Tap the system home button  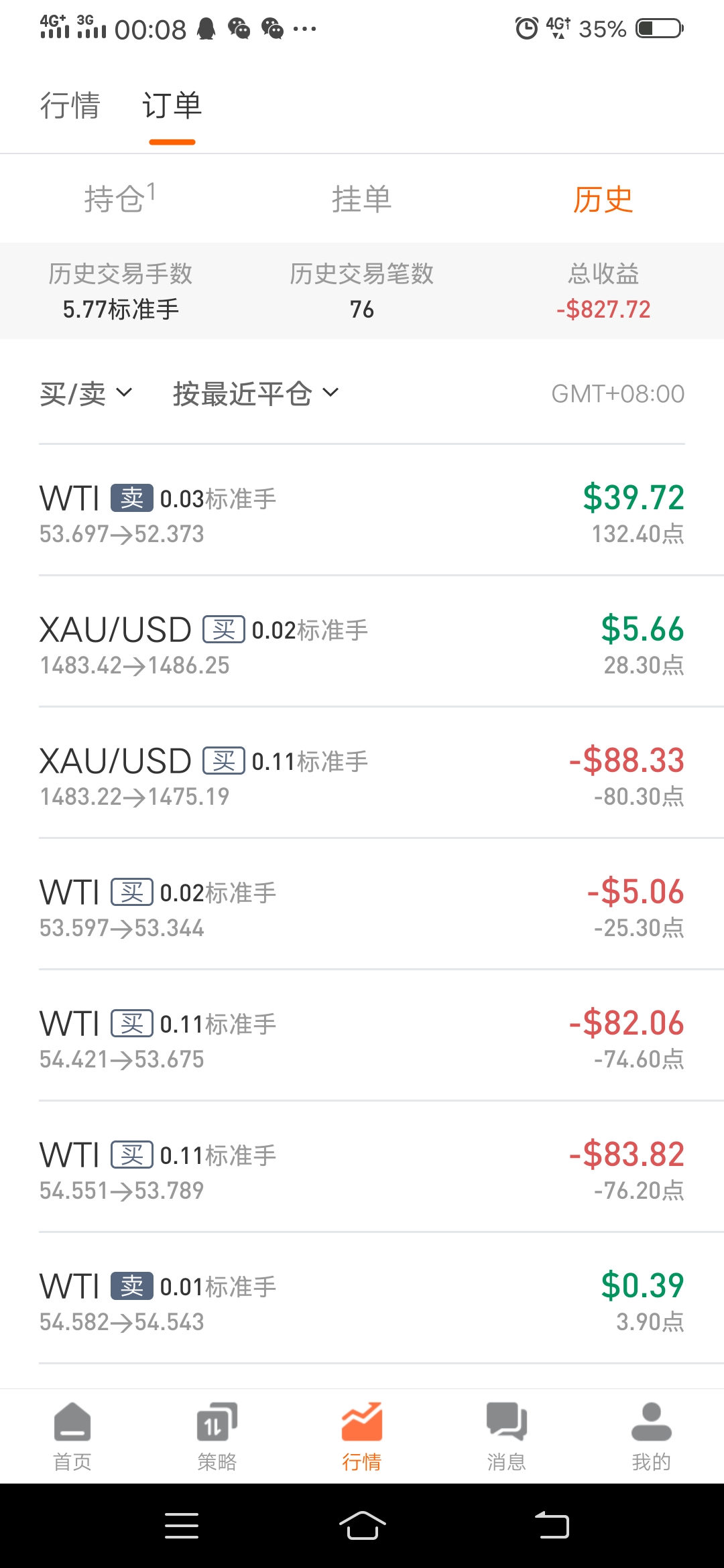pyautogui.click(x=362, y=1526)
